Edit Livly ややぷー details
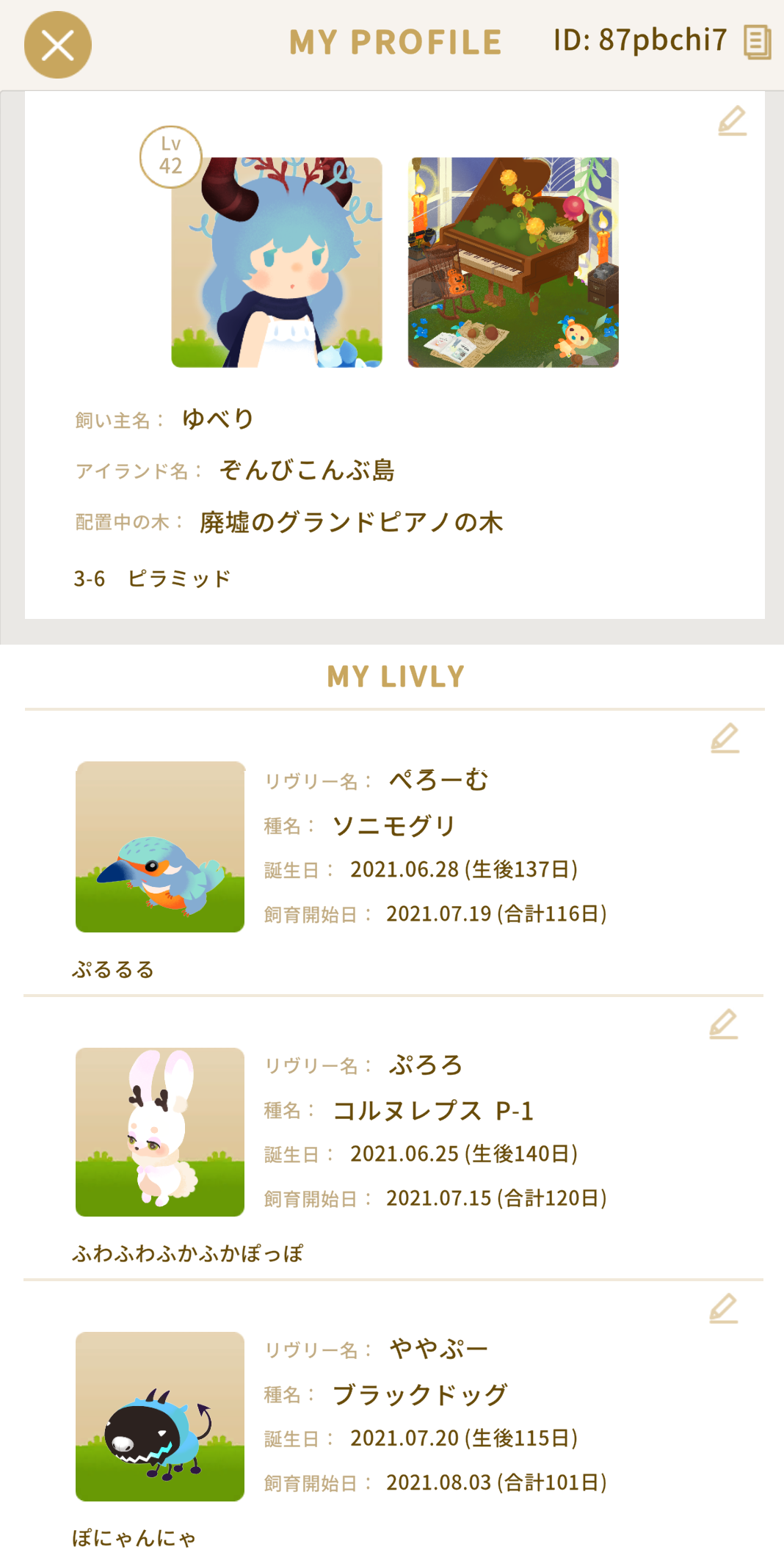 click(723, 1308)
